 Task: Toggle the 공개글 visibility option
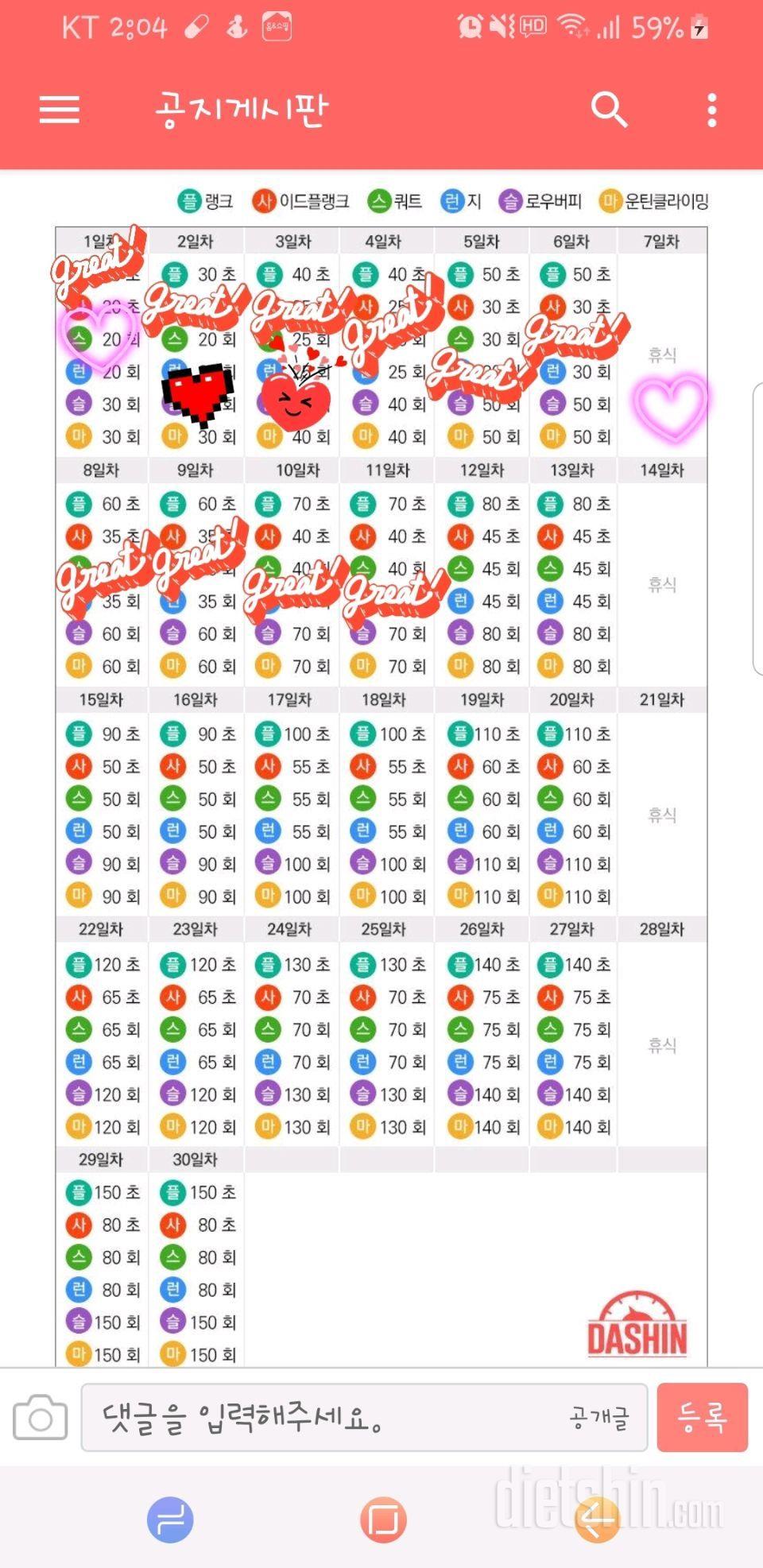point(599,1417)
